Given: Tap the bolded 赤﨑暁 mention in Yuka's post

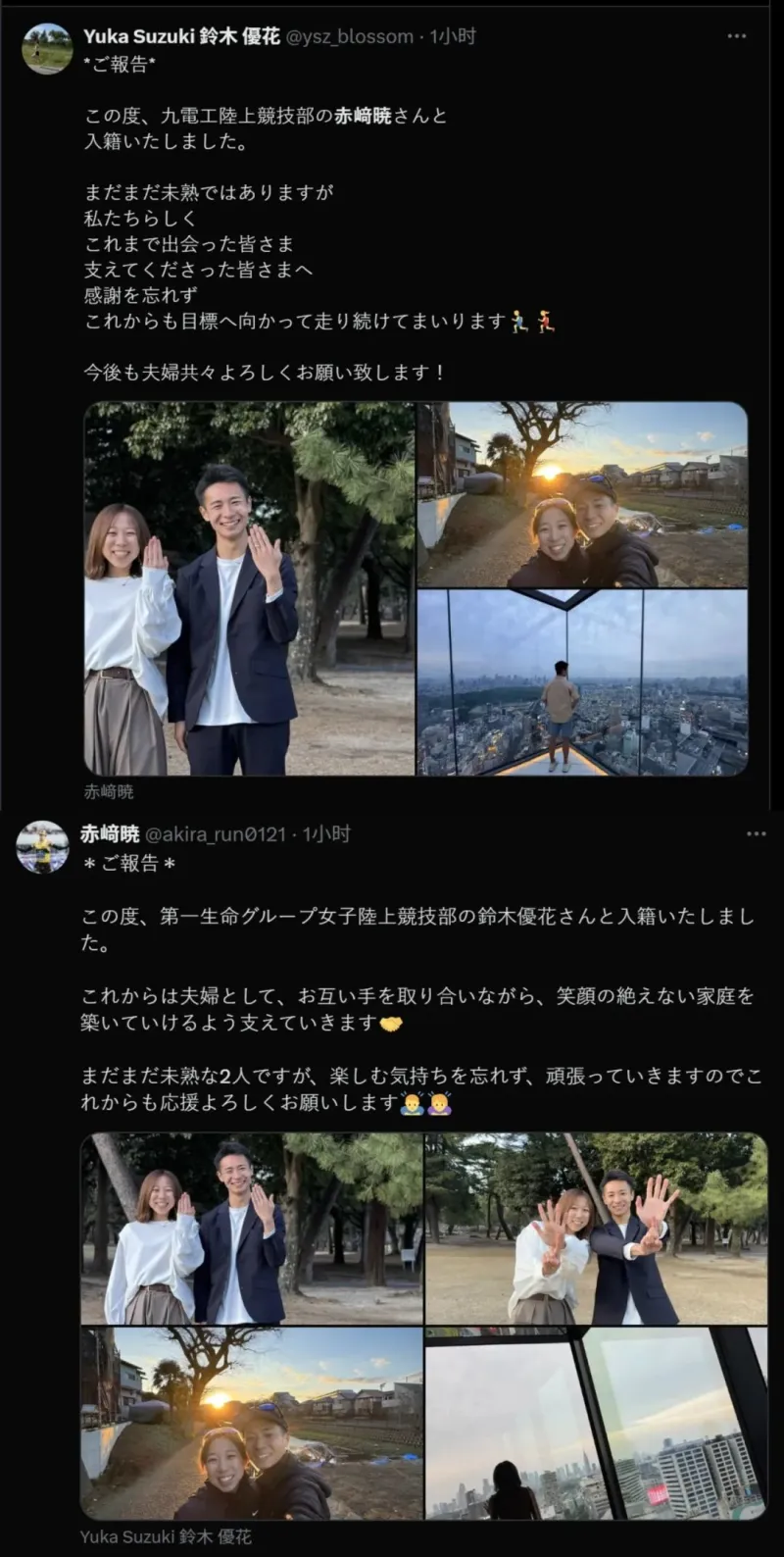Looking at the screenshot, I should pyautogui.click(x=363, y=116).
